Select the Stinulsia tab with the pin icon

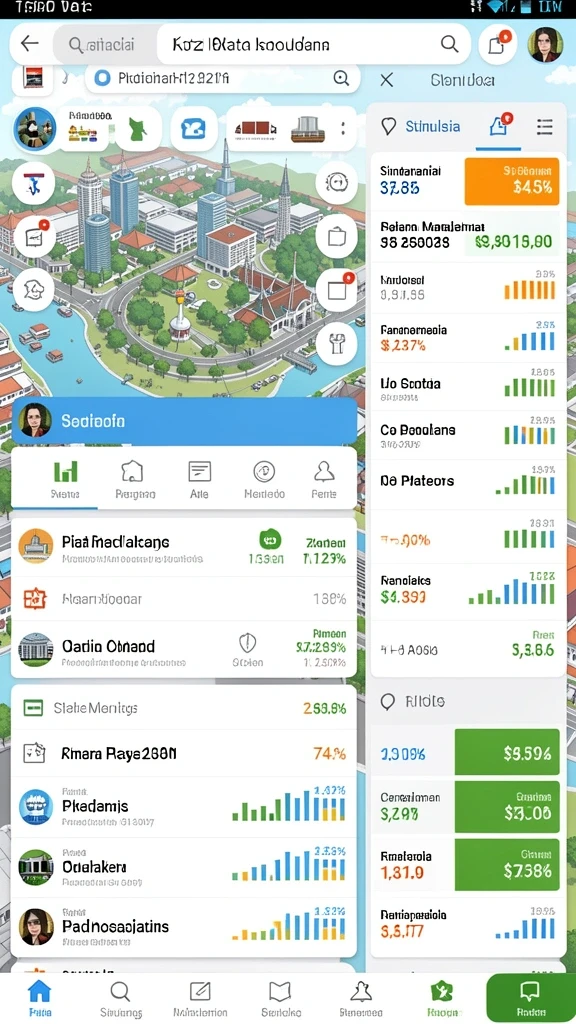click(421, 127)
